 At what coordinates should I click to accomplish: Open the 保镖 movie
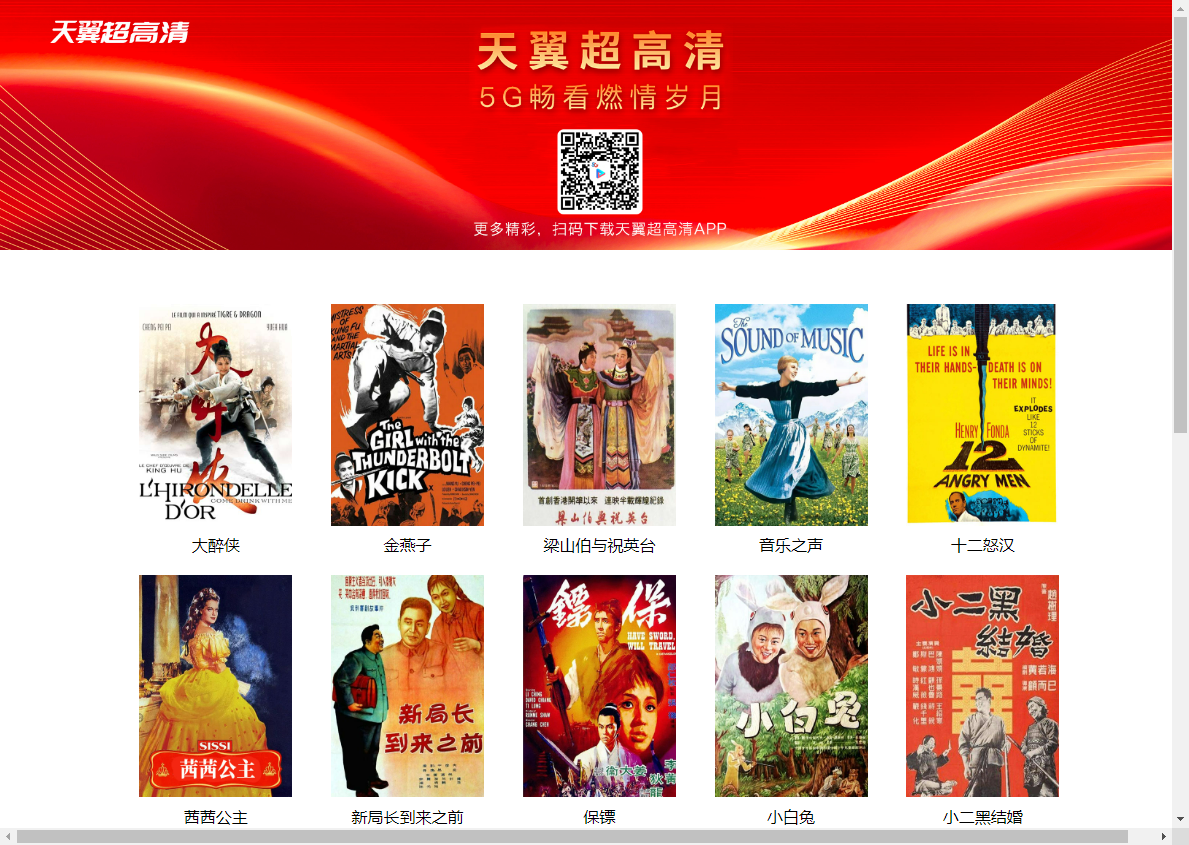tap(599, 686)
